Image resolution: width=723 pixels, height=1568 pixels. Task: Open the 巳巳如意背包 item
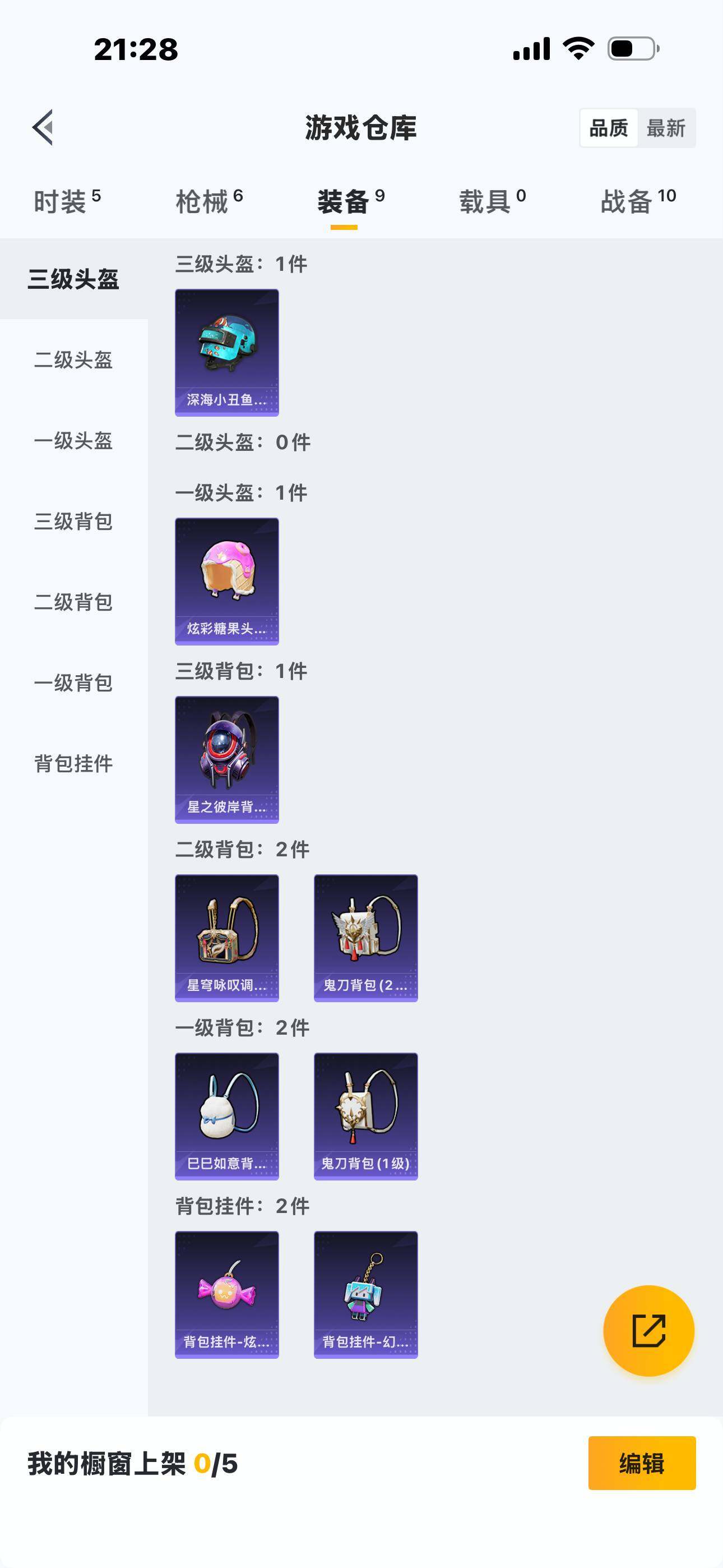point(227,1117)
